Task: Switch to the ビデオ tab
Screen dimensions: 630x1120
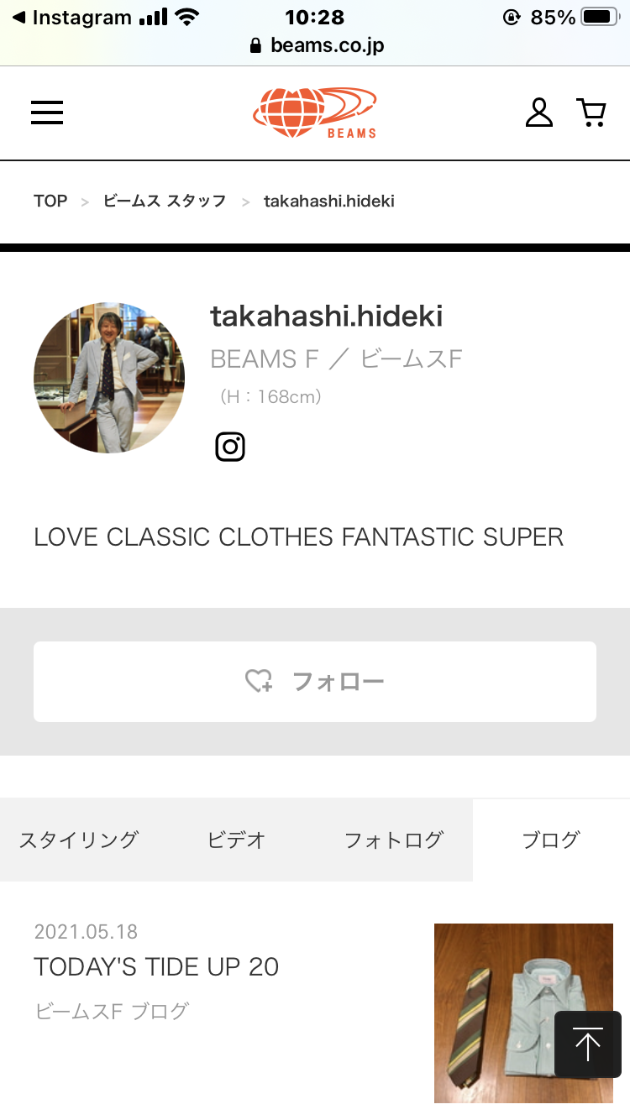Action: [236, 840]
